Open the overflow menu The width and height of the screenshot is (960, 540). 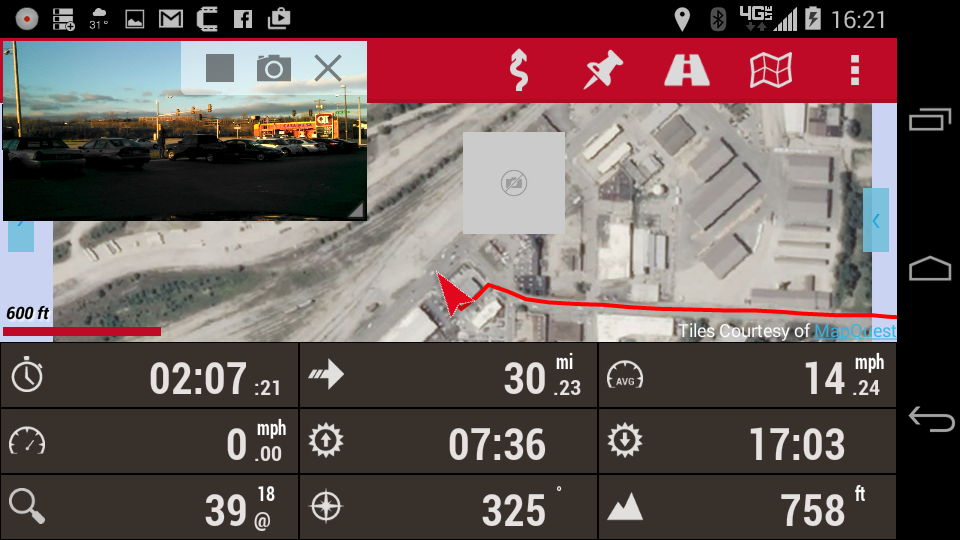click(854, 70)
